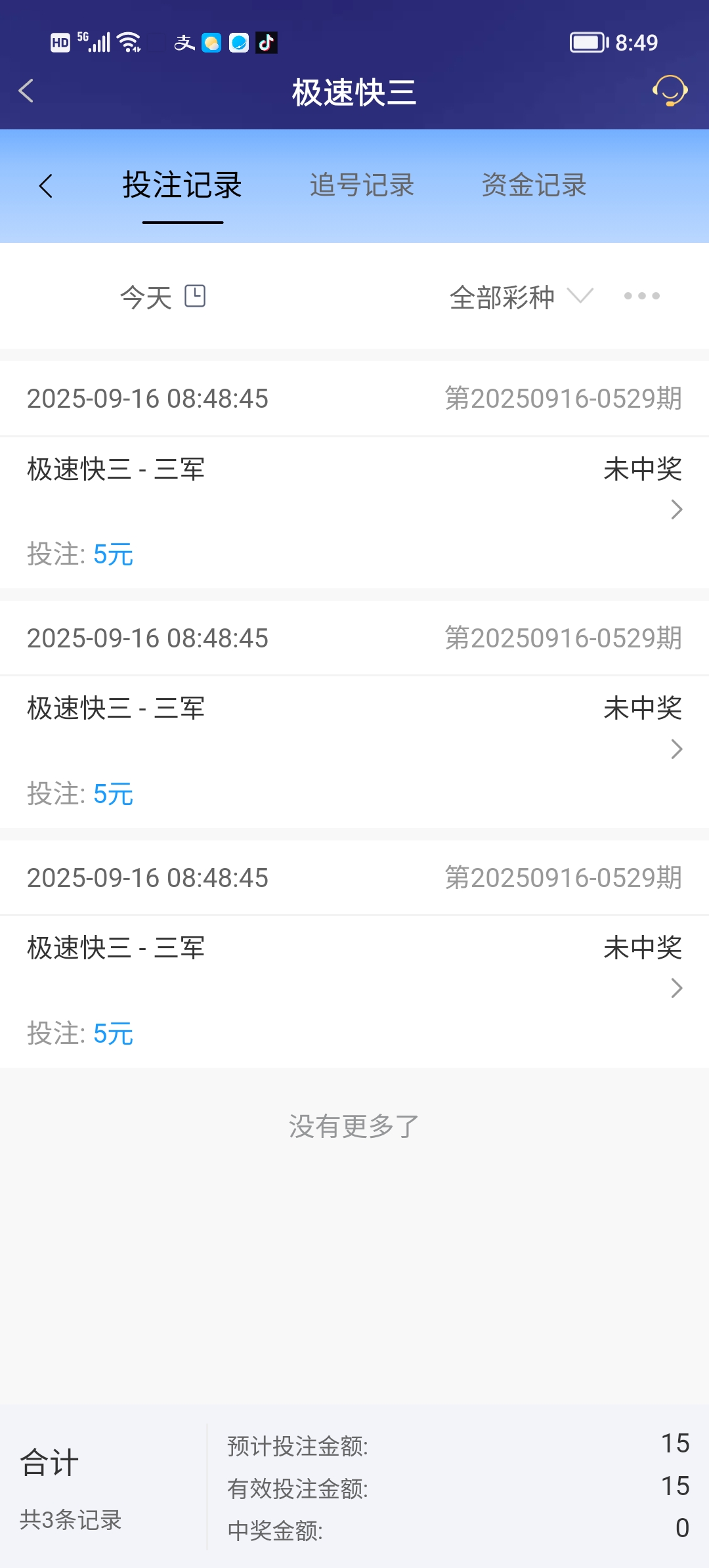Expand the second bet record details chevron
Screen dimensions: 709x1568
(677, 749)
